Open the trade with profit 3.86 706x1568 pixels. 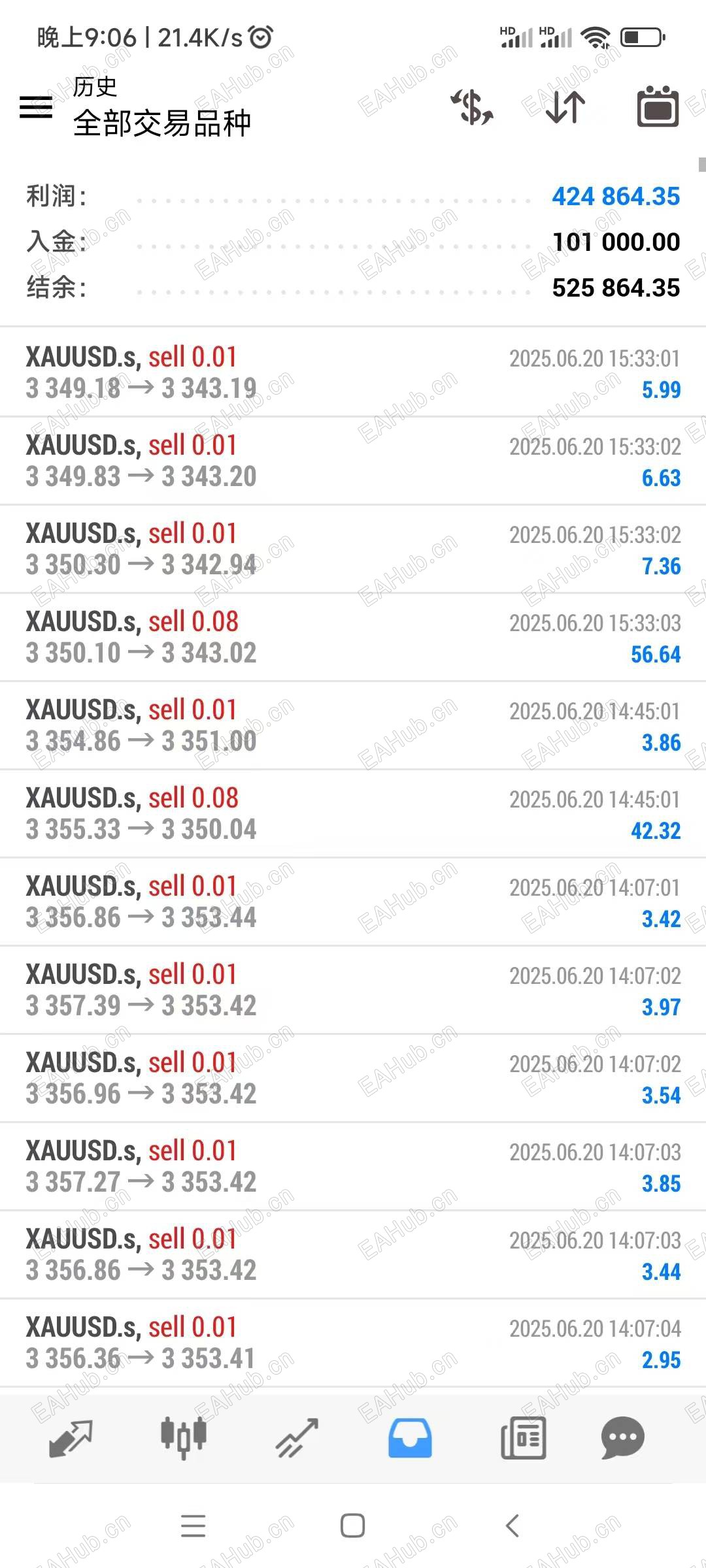pos(353,725)
